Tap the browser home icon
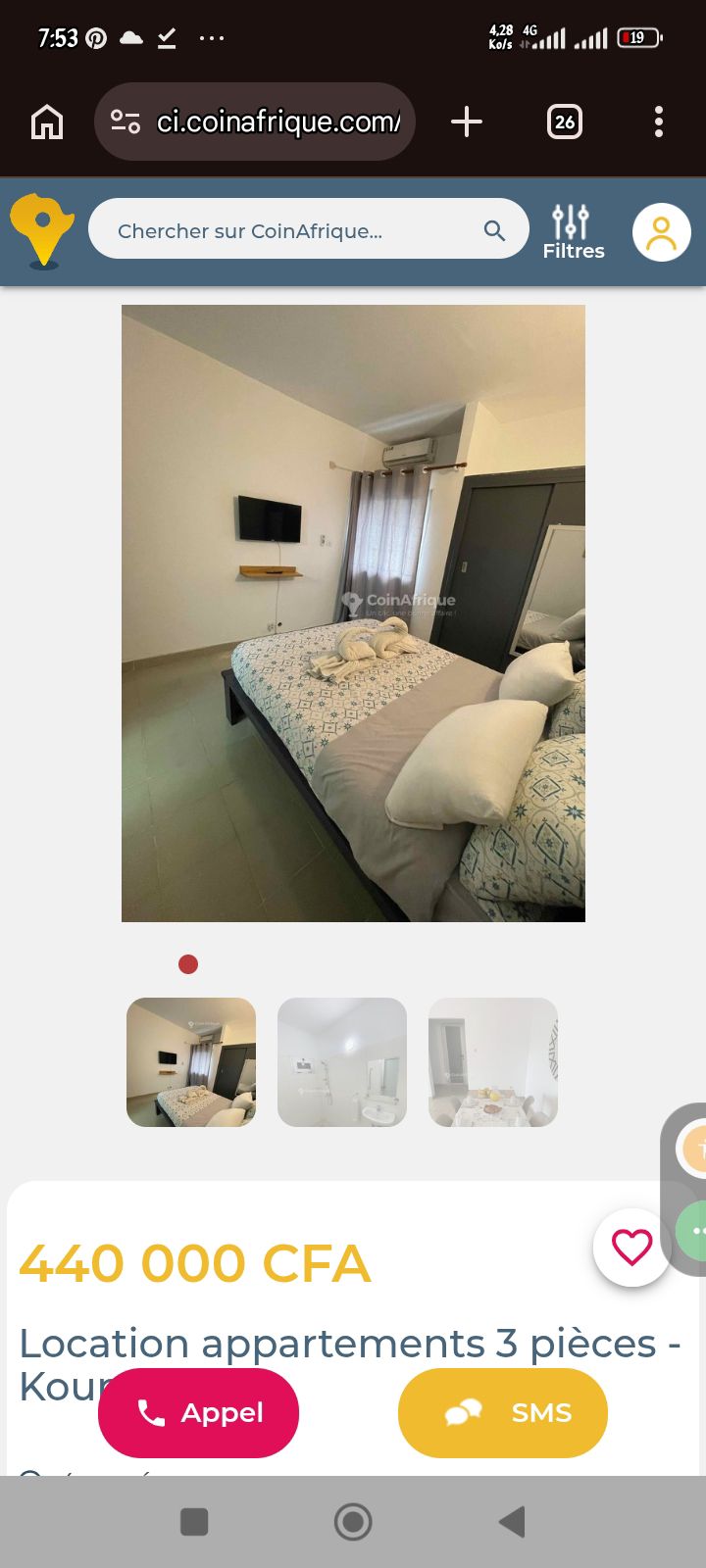 tap(46, 122)
